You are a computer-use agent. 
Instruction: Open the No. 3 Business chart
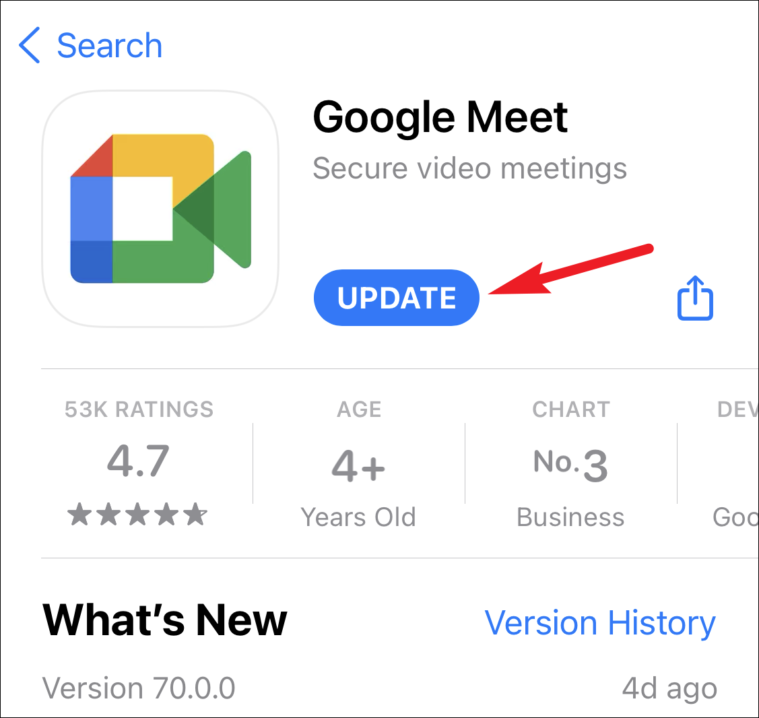tap(571, 463)
